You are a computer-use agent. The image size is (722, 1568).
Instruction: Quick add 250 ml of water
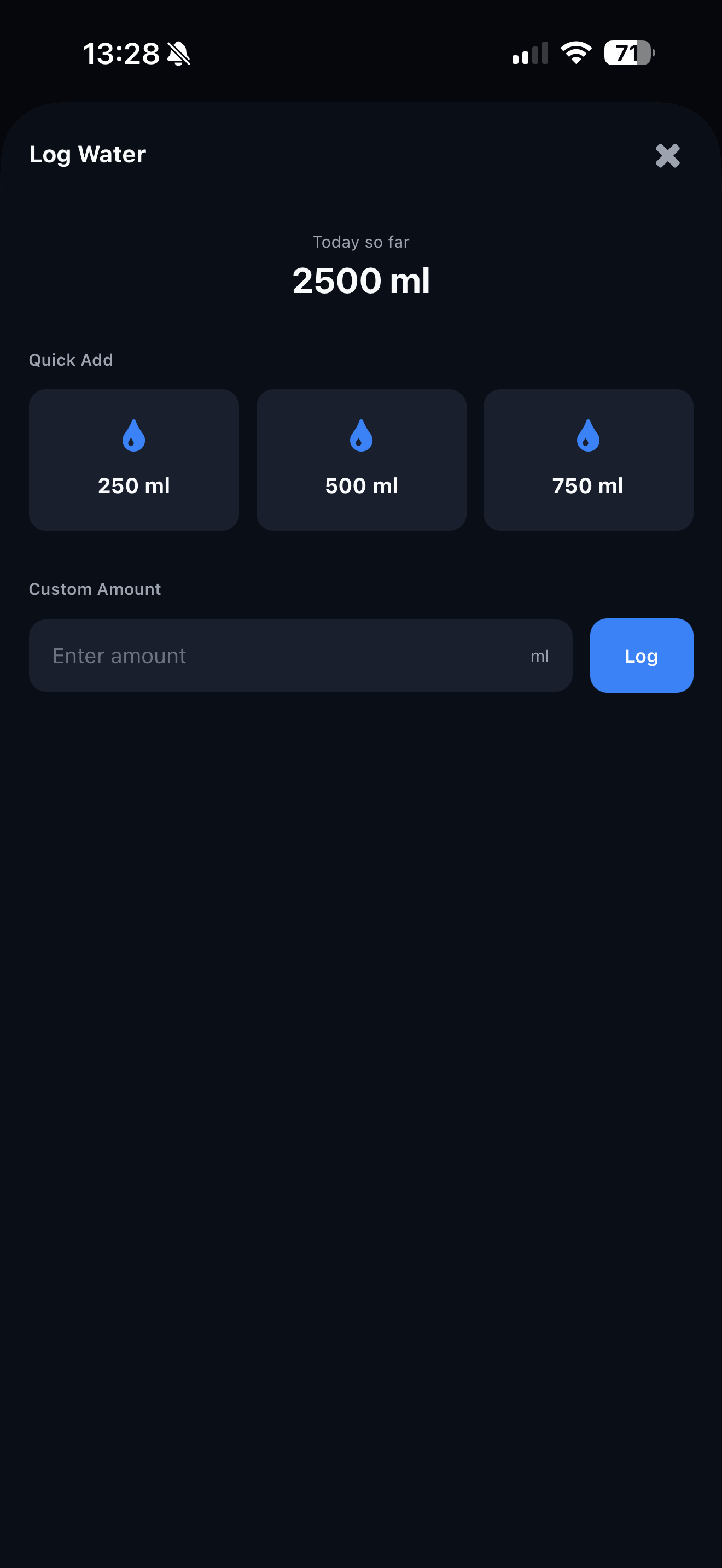point(134,460)
